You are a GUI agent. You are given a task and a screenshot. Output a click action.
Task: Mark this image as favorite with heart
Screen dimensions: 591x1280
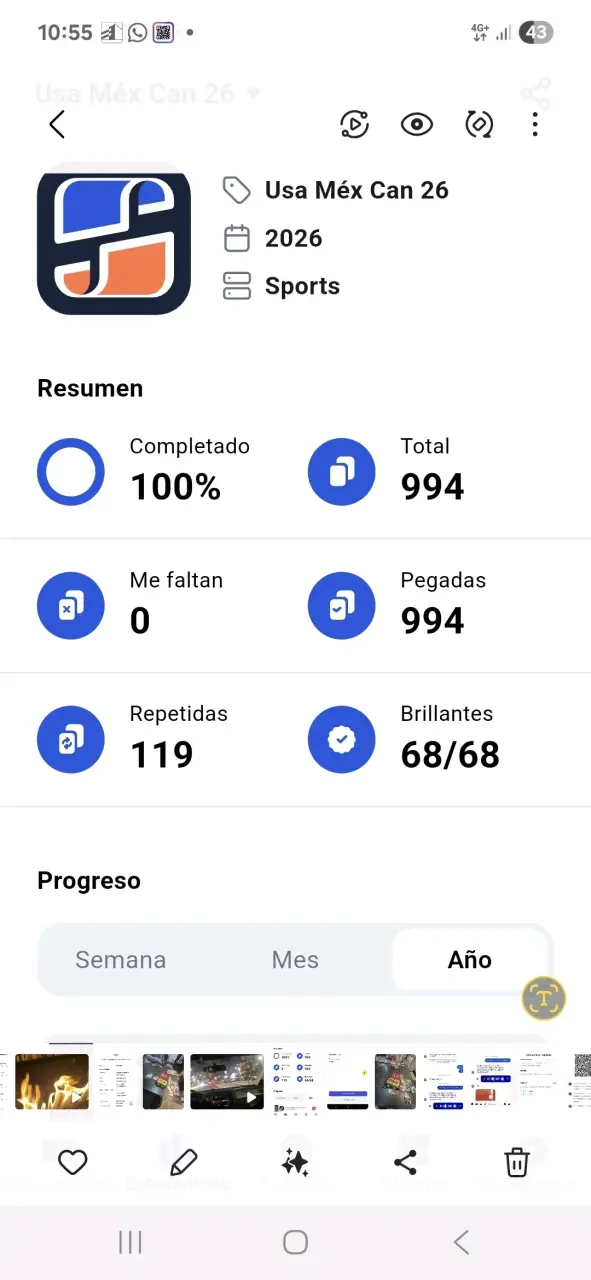pos(73,1162)
